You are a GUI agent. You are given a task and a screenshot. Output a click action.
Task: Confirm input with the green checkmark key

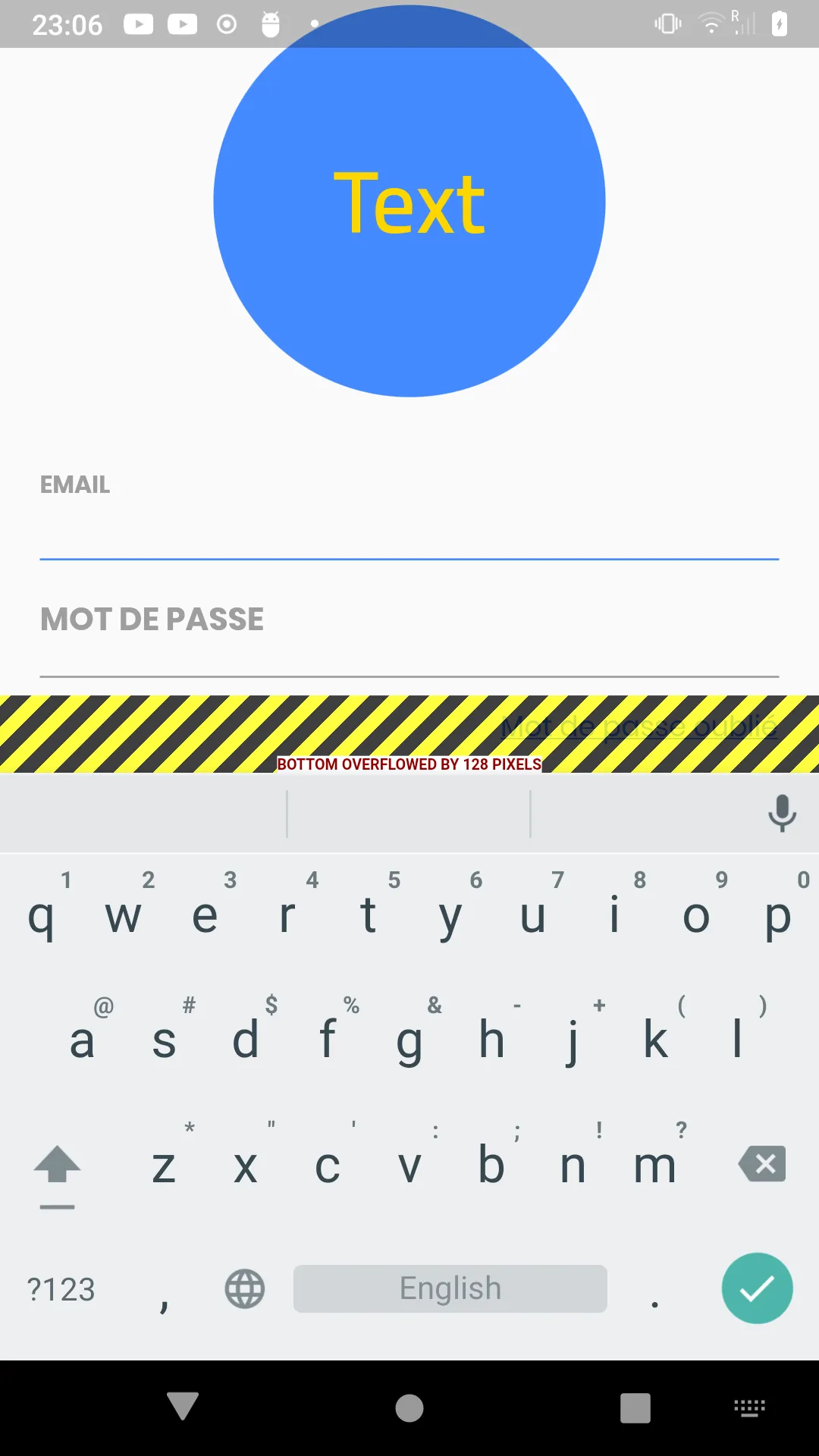(x=757, y=1288)
